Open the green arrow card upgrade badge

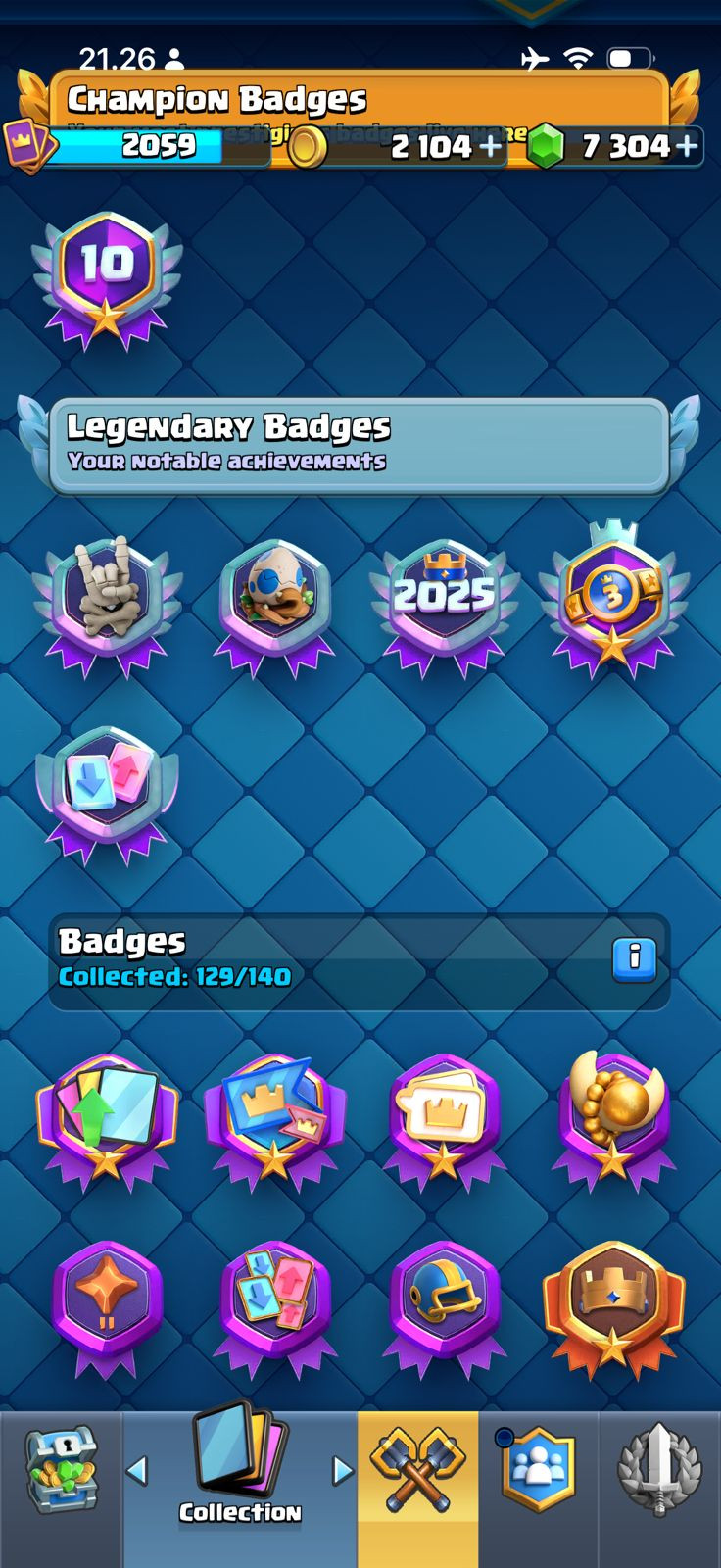point(107,1121)
